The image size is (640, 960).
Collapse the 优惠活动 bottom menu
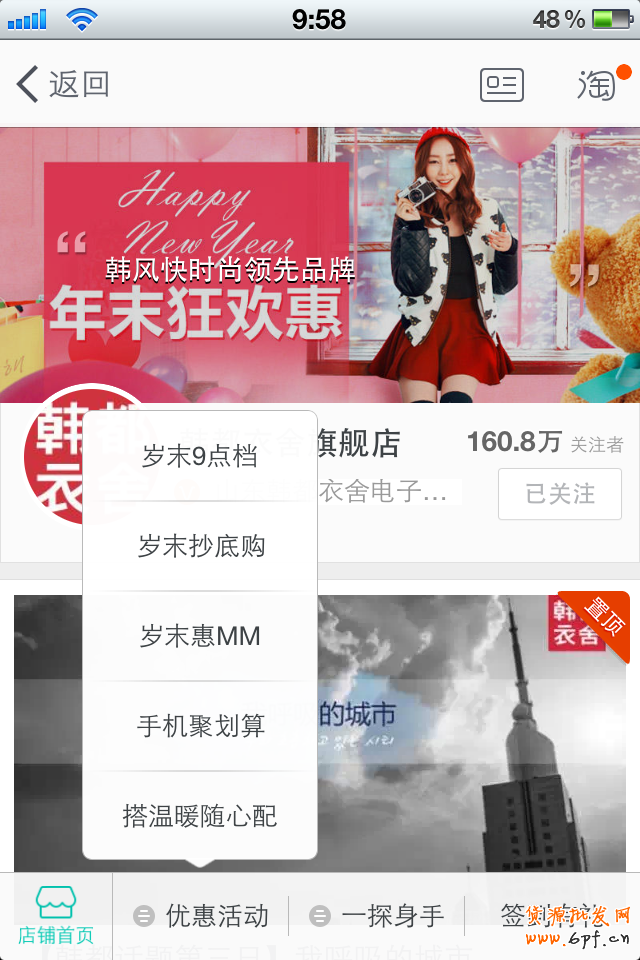pyautogui.click(x=203, y=915)
